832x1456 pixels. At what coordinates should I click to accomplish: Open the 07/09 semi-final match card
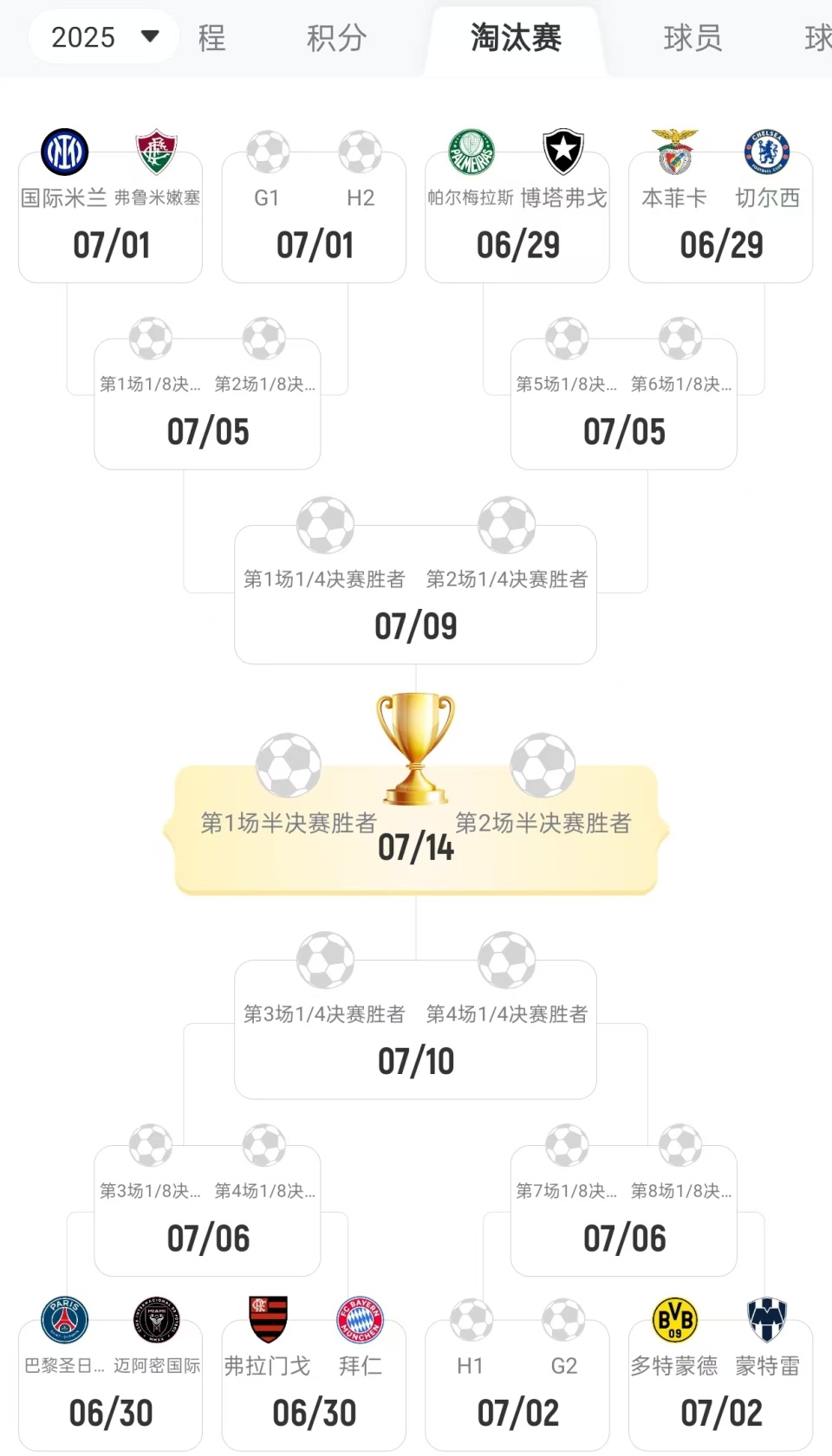click(416, 594)
